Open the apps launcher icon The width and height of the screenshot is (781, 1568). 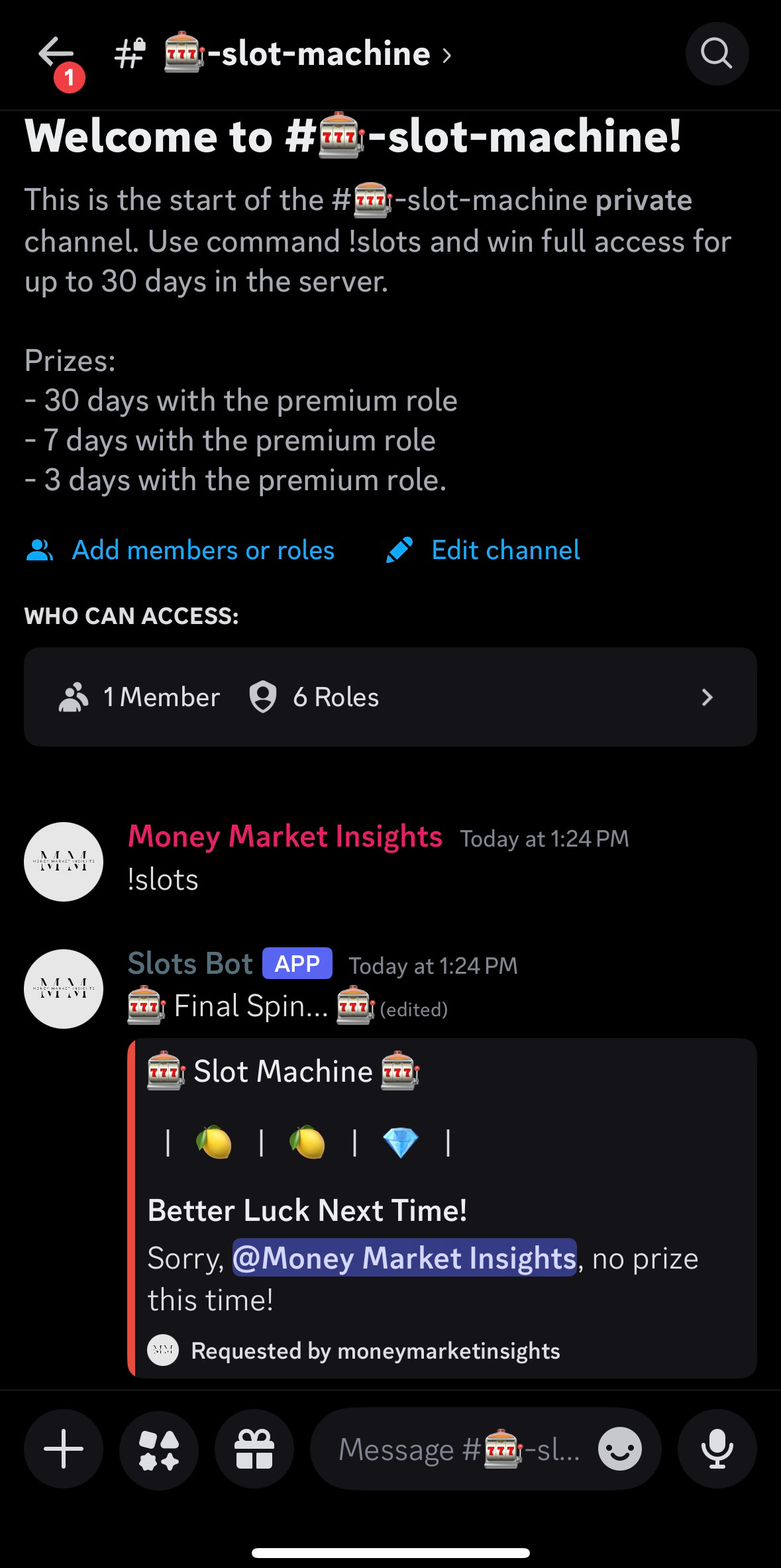[x=159, y=1449]
